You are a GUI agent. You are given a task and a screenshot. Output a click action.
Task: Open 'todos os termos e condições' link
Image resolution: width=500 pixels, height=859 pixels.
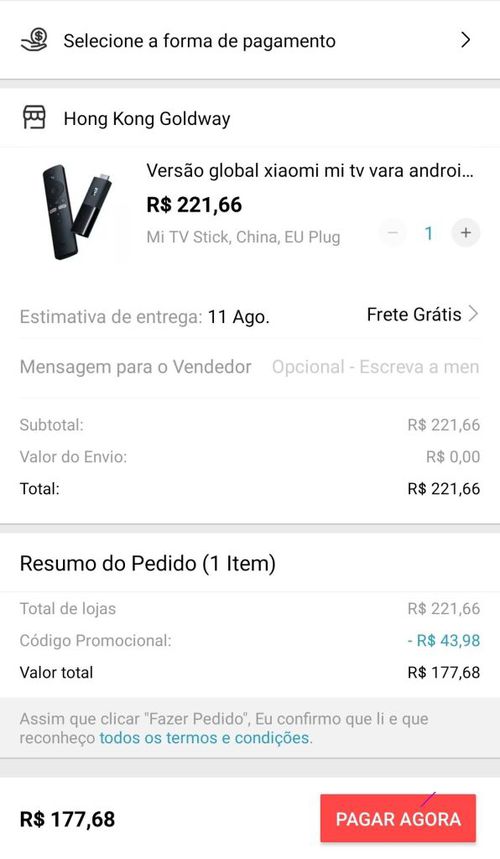coord(205,738)
